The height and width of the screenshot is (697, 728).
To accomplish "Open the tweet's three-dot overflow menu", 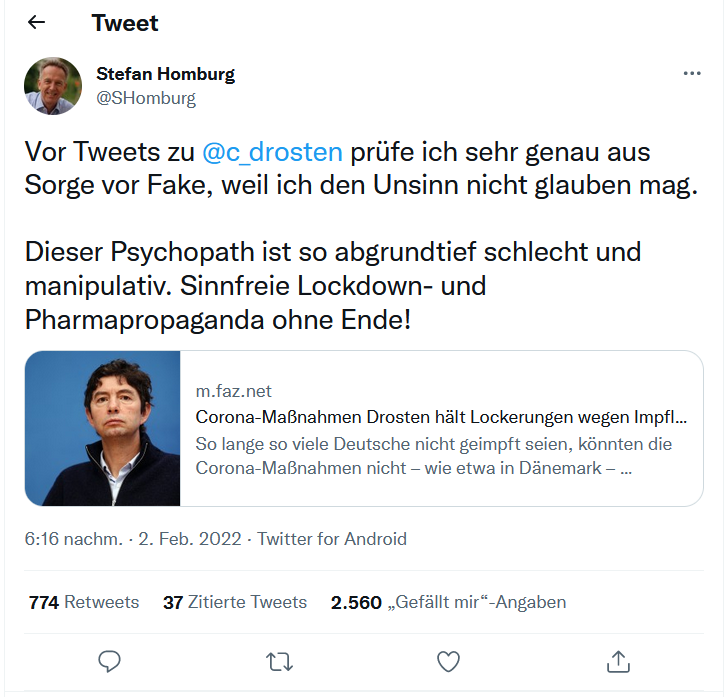I will pyautogui.click(x=691, y=74).
